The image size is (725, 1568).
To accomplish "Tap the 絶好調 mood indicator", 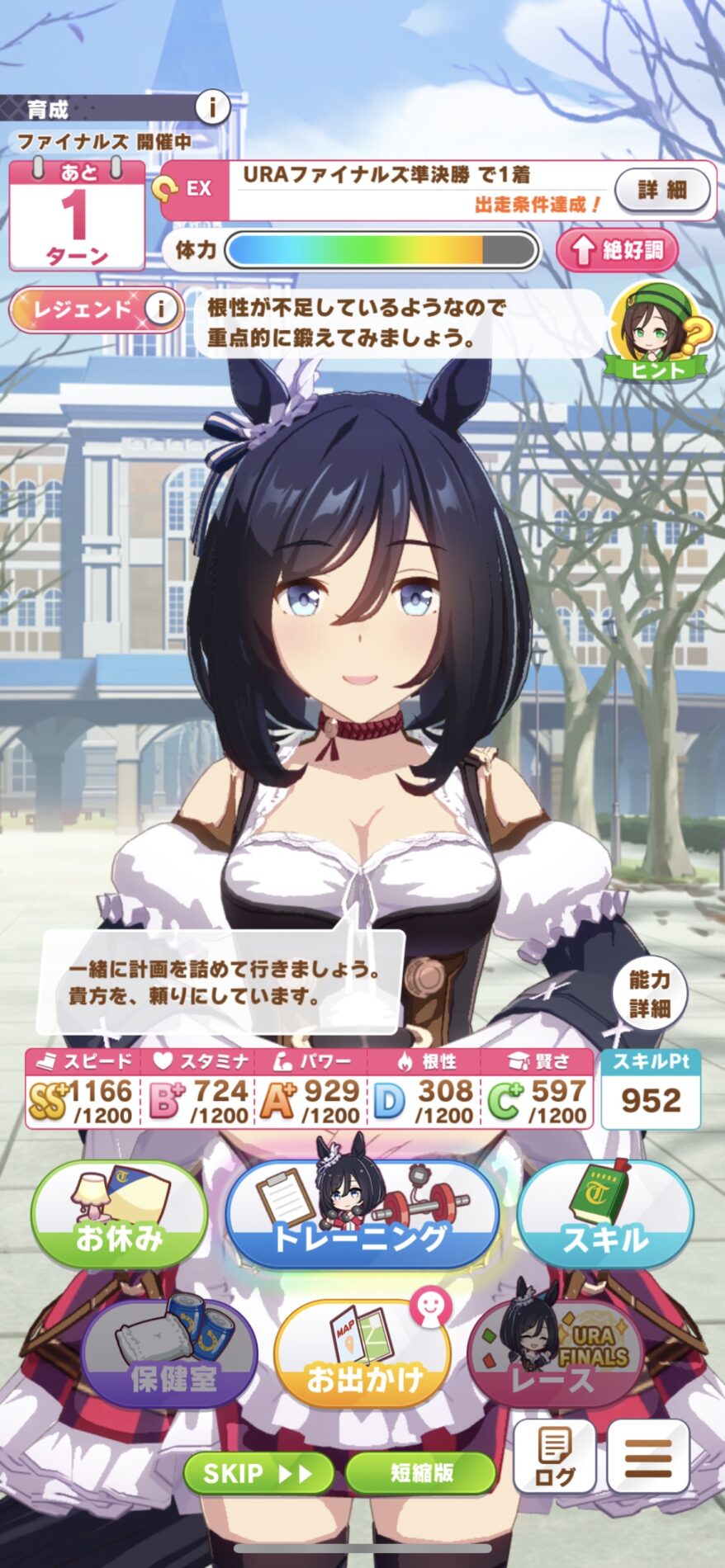I will tap(617, 250).
